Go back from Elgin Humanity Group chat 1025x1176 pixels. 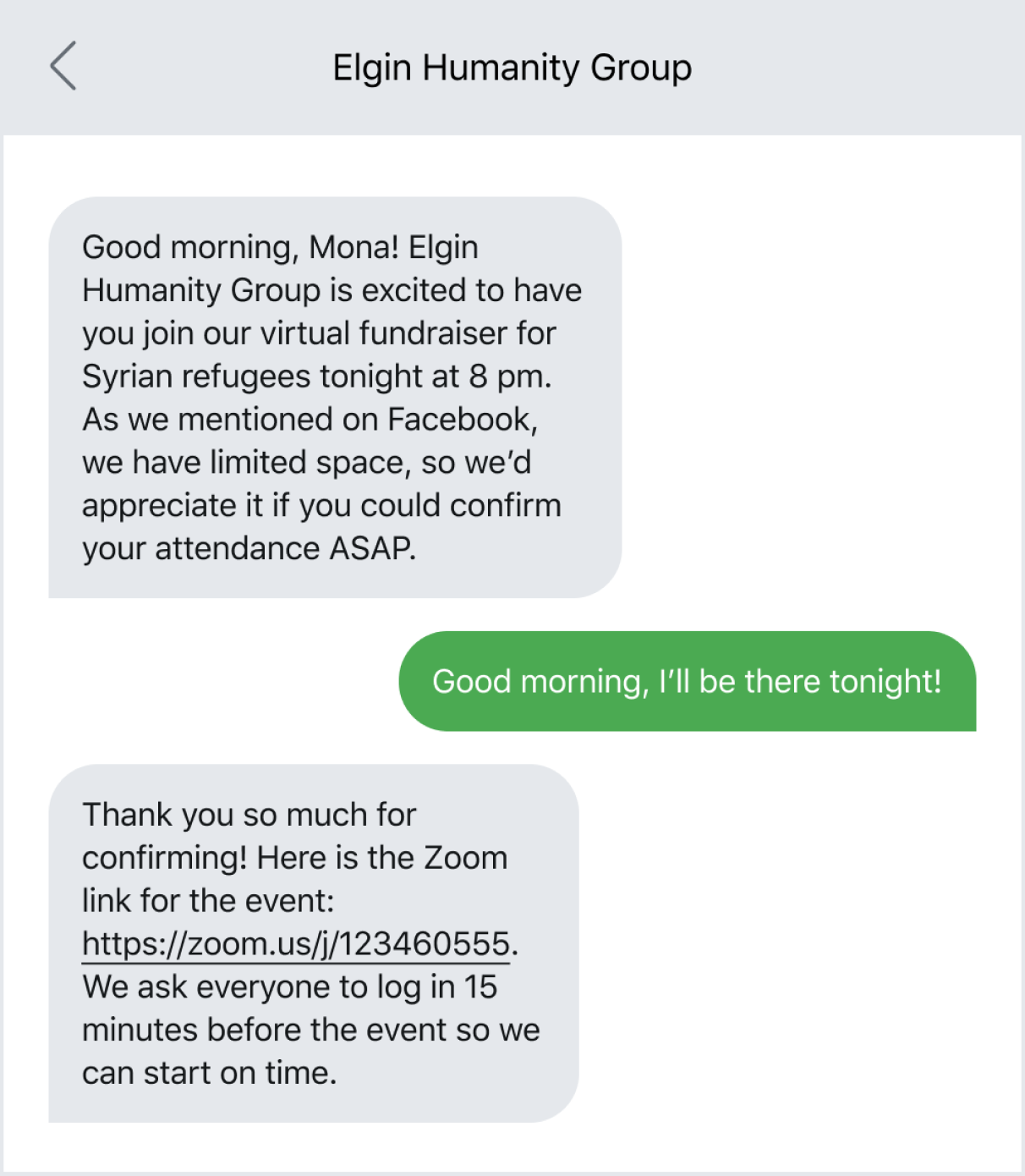(x=63, y=66)
